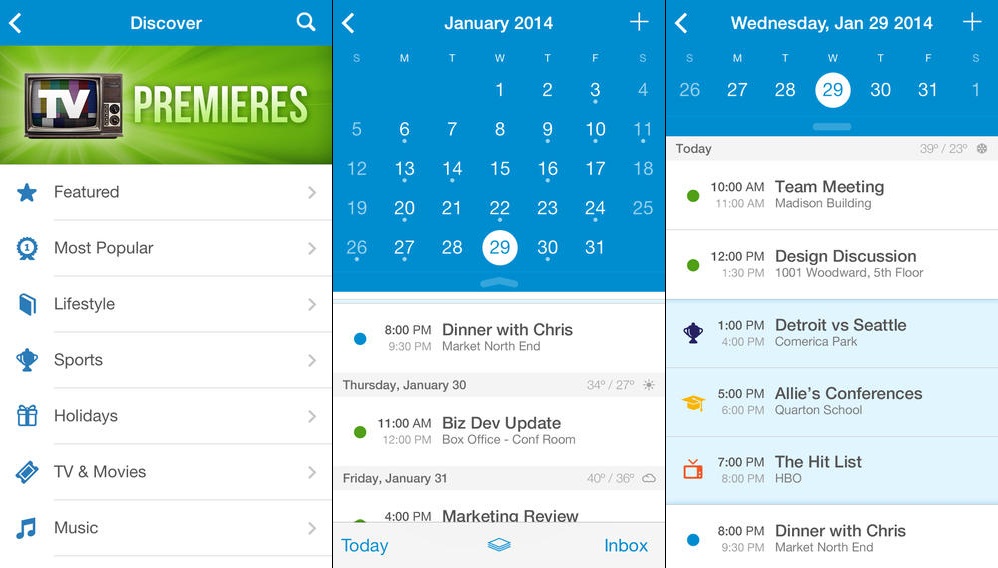The image size is (998, 568).
Task: Open the Music category
Action: click(166, 528)
